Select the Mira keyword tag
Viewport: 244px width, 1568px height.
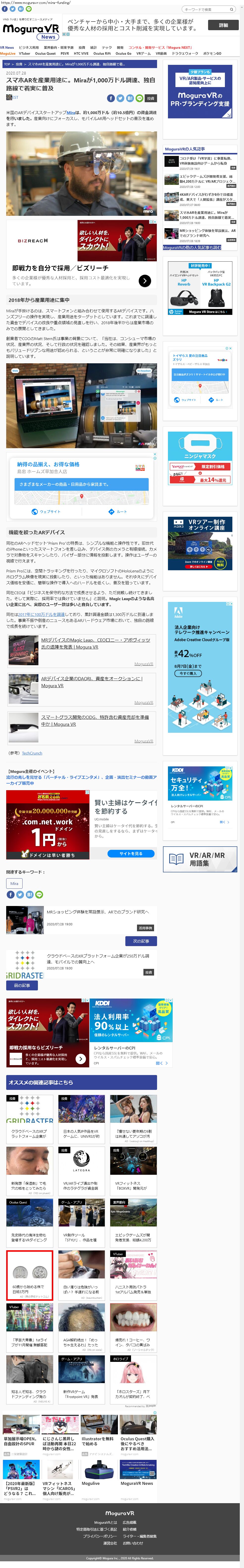(14, 883)
